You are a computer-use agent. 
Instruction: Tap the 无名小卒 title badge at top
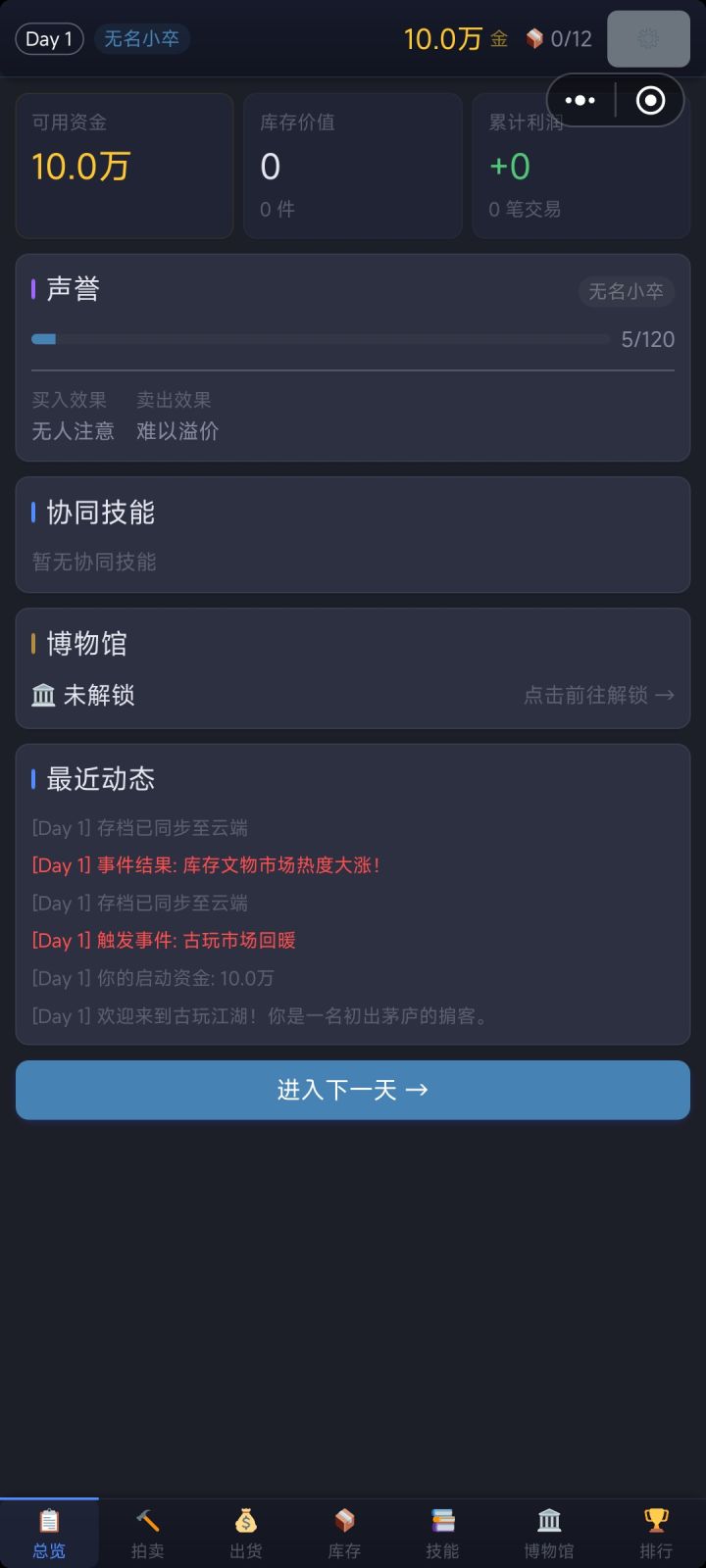pos(141,39)
